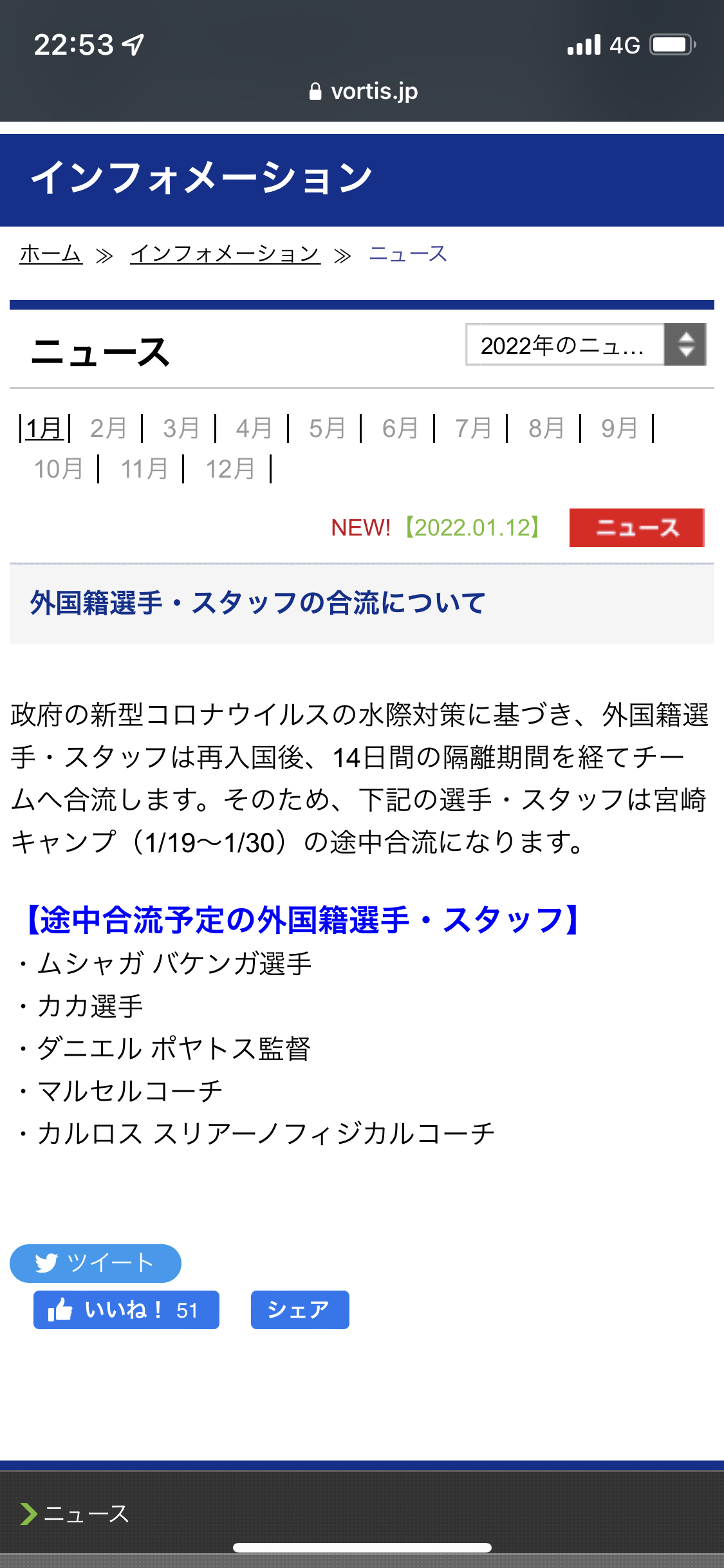Expand the 2022年のニュース year dropdown
This screenshot has width=724, height=1568.
586,344
